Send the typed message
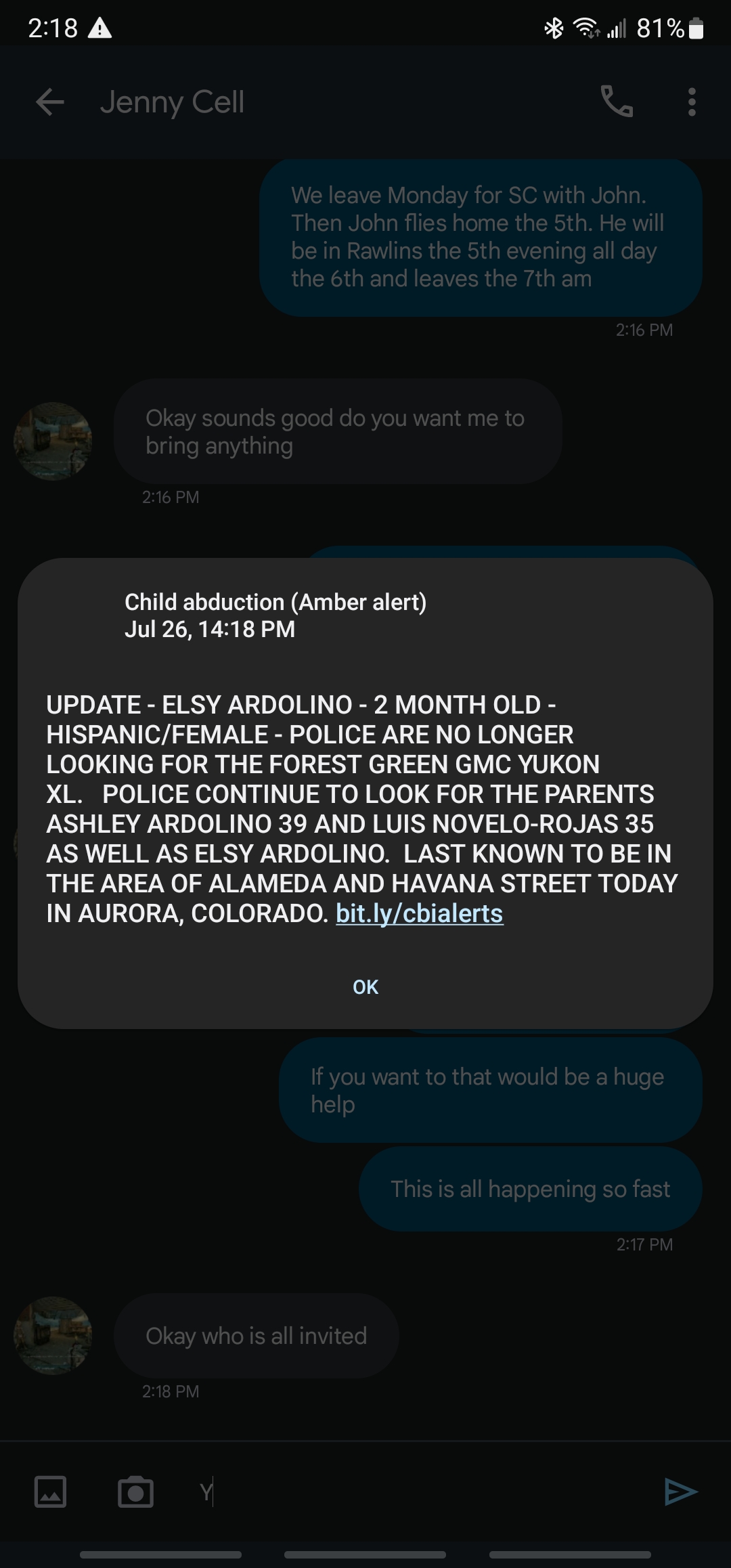The height and width of the screenshot is (1568, 731). pos(680,1492)
